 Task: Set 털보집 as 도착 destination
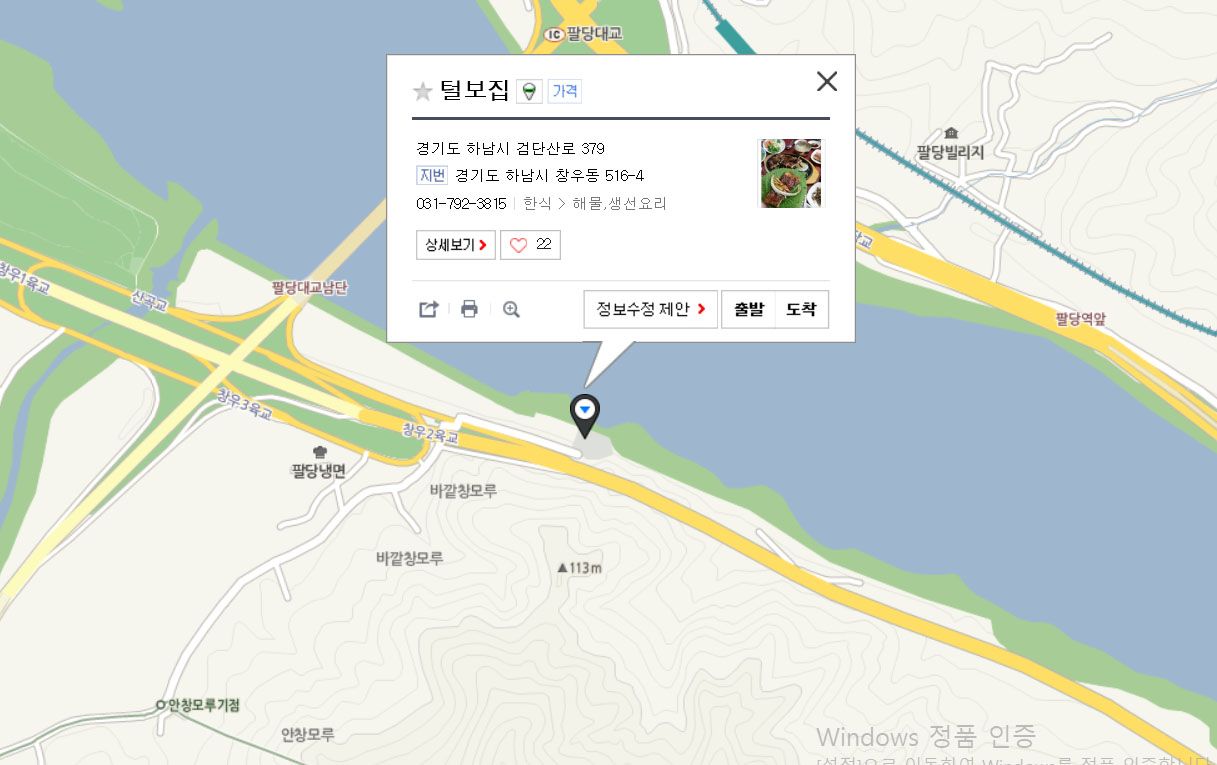801,309
